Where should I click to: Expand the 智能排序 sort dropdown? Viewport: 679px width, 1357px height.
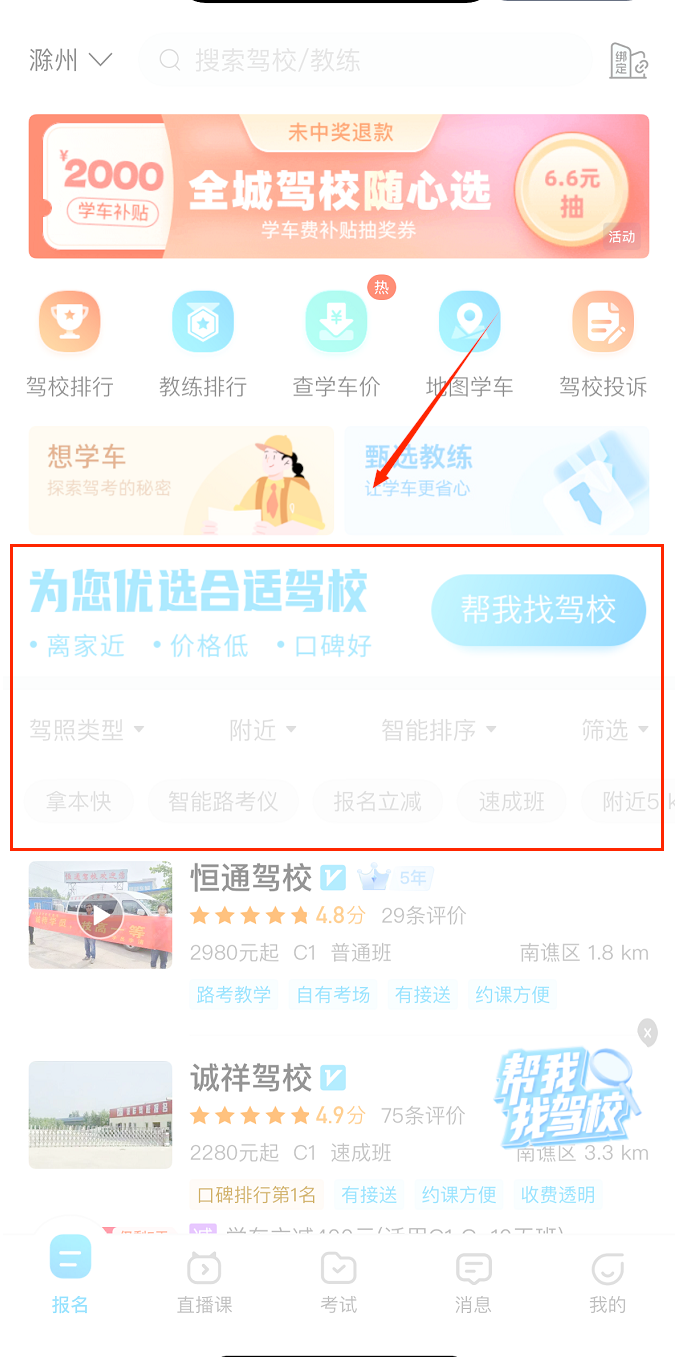click(x=438, y=730)
